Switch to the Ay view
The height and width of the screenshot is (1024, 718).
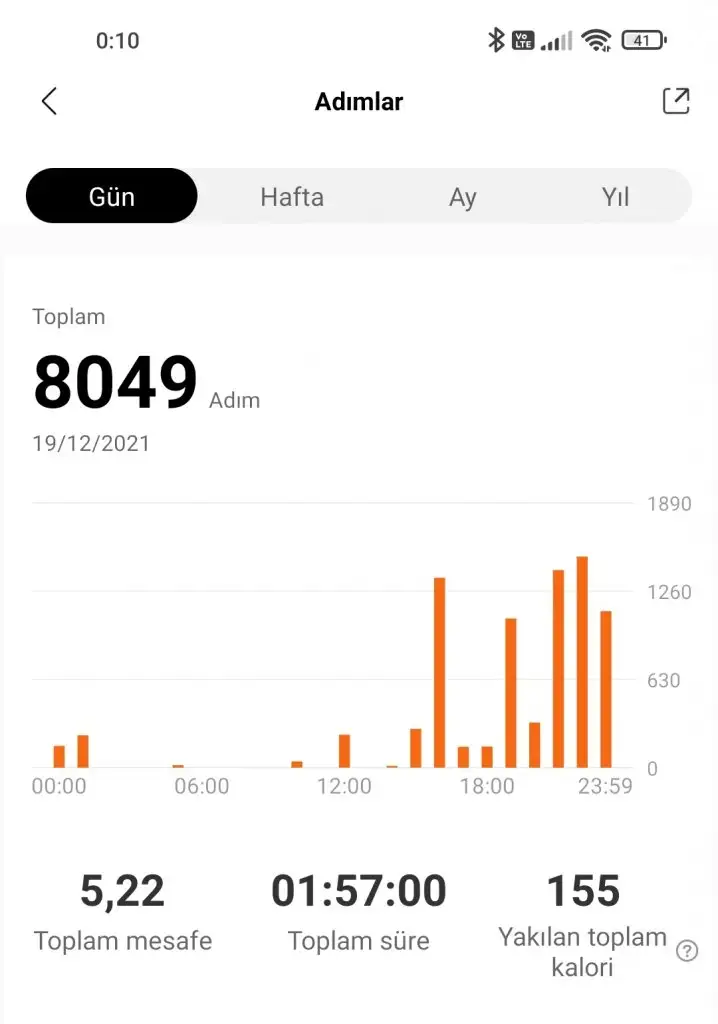coord(462,196)
